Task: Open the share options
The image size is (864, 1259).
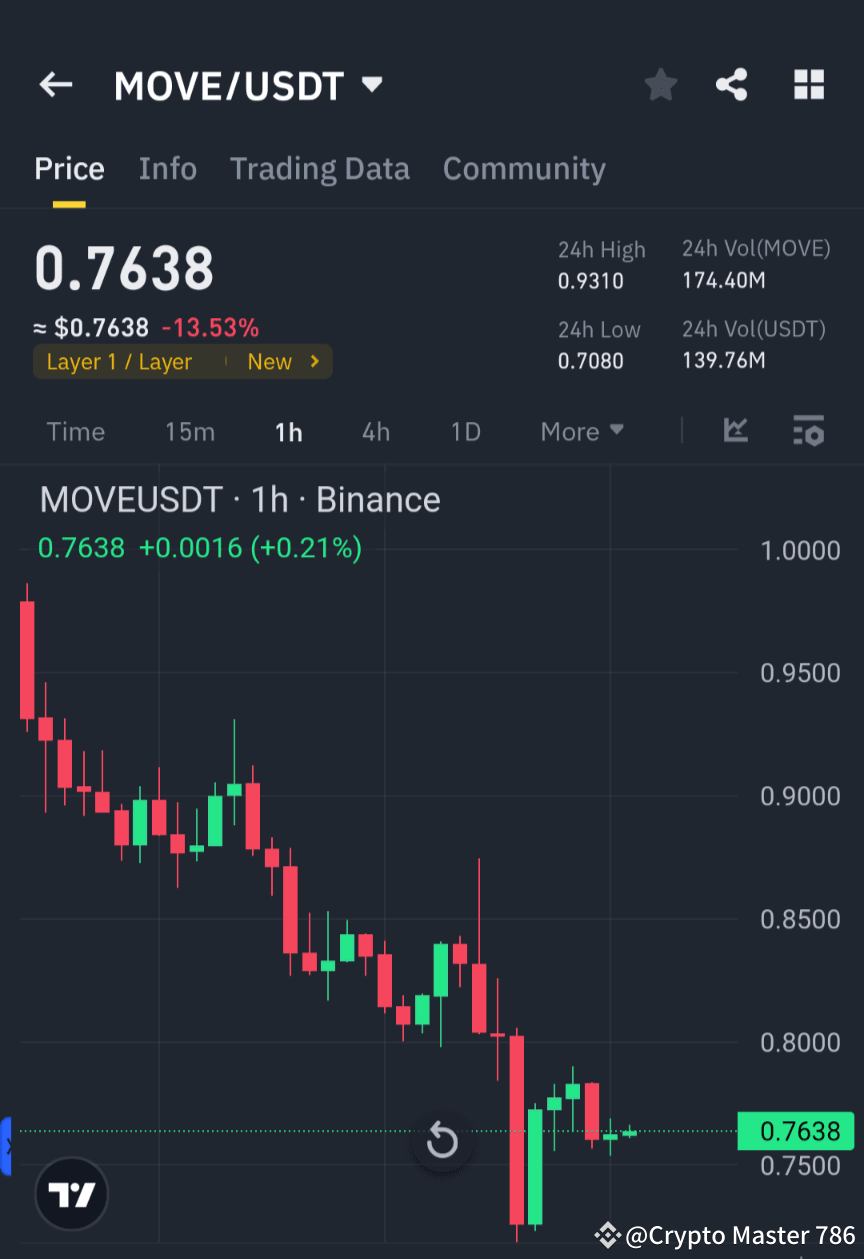Action: (x=732, y=85)
